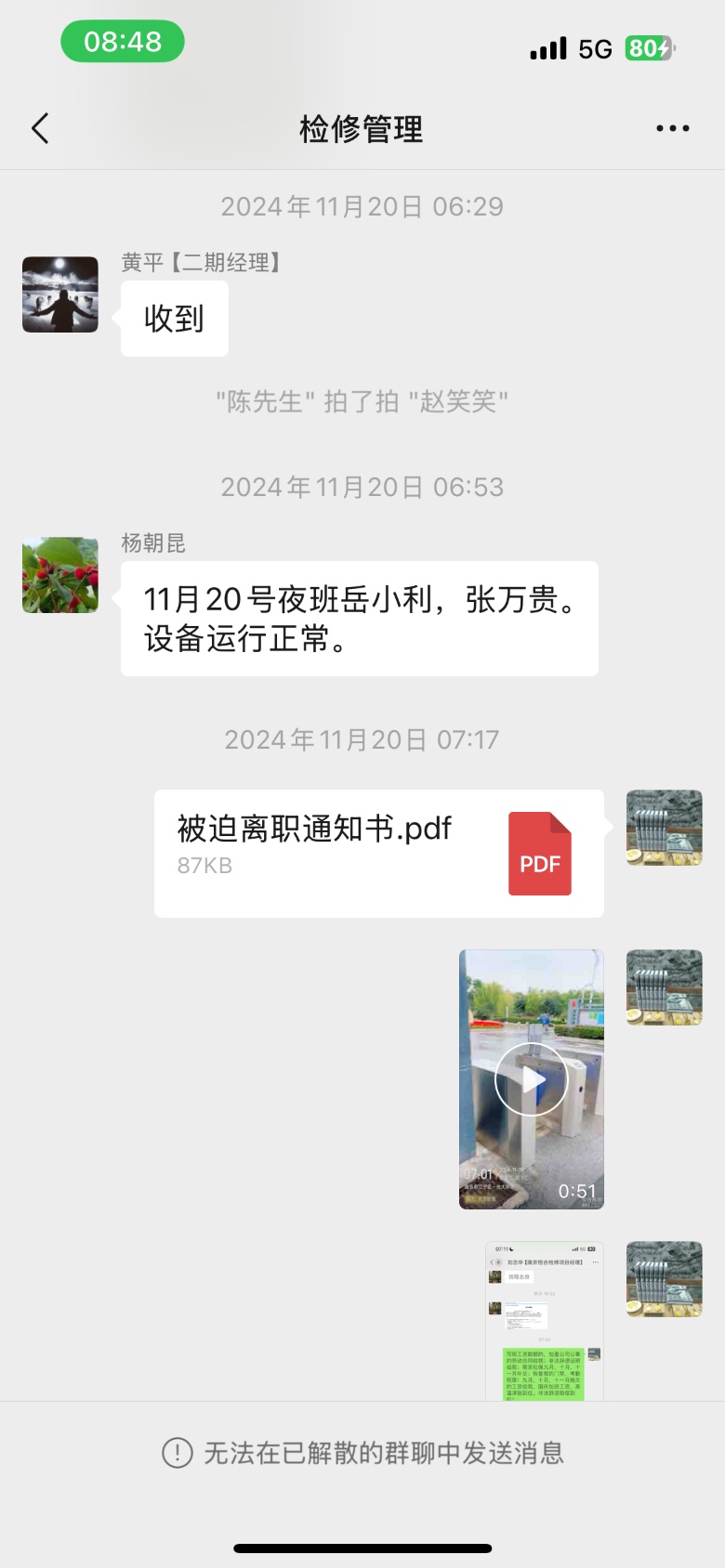
Task: Open the 被迫离职通知书.pdf file
Action: (378, 853)
